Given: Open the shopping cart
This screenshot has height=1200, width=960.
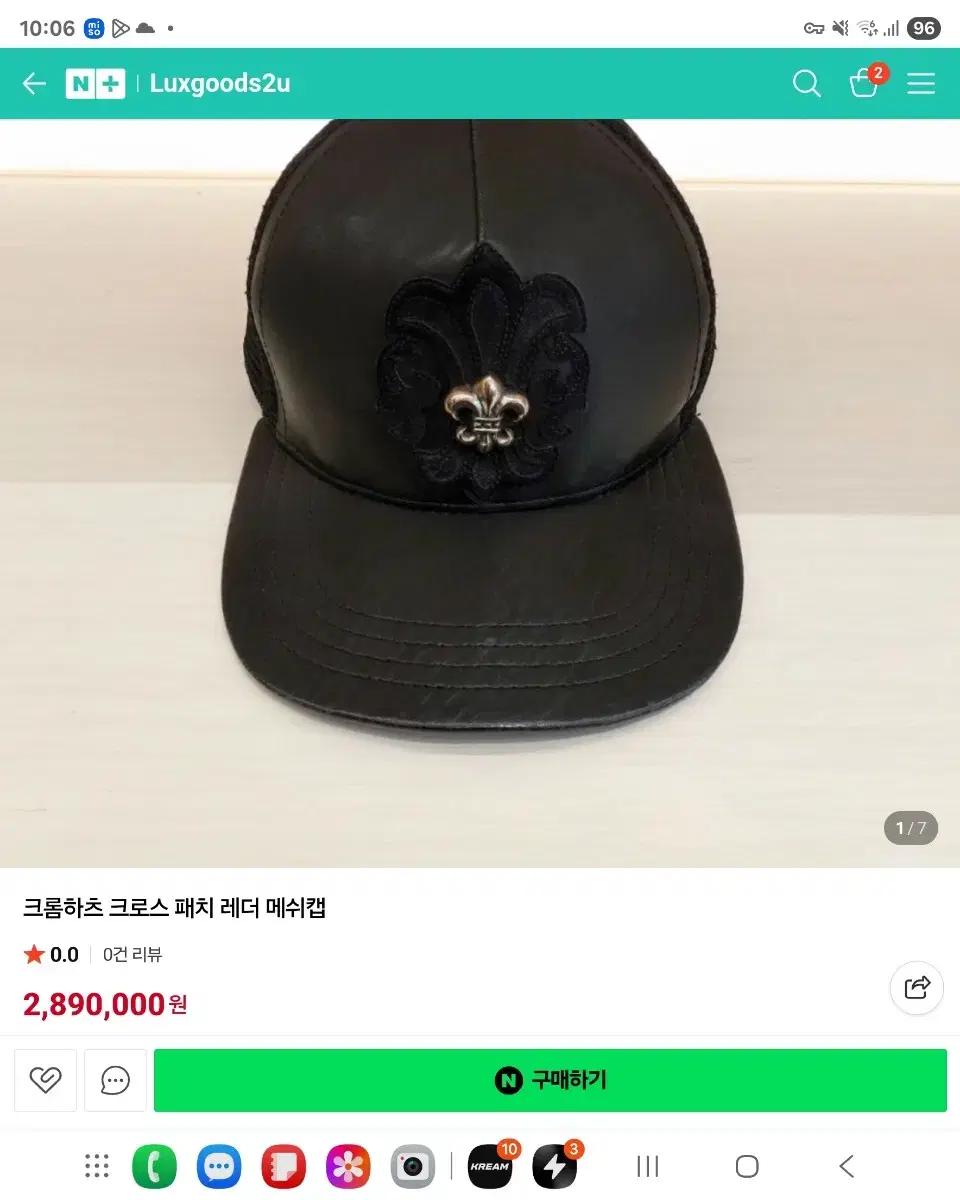Looking at the screenshot, I should (x=864, y=84).
